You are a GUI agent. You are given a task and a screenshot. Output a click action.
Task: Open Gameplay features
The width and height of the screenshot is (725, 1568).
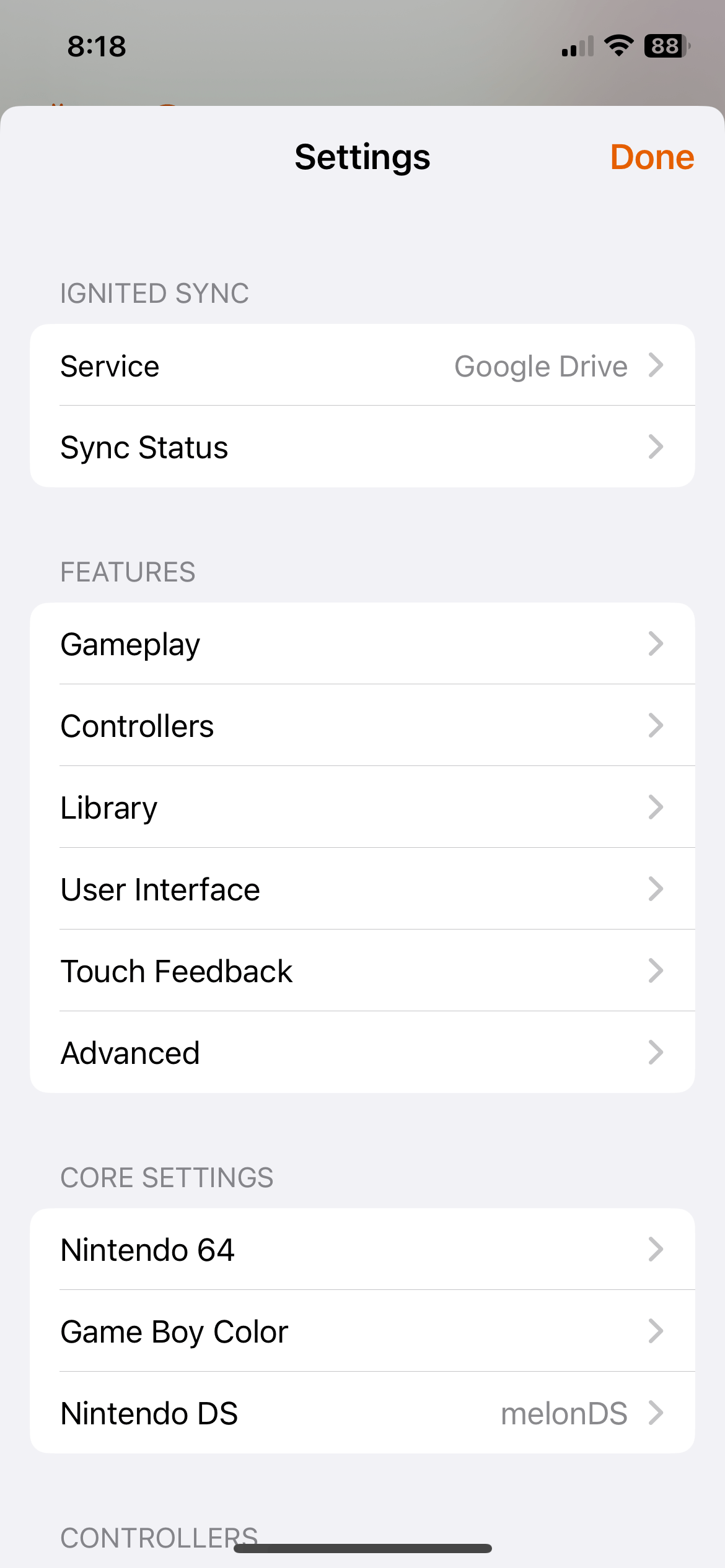tap(362, 644)
